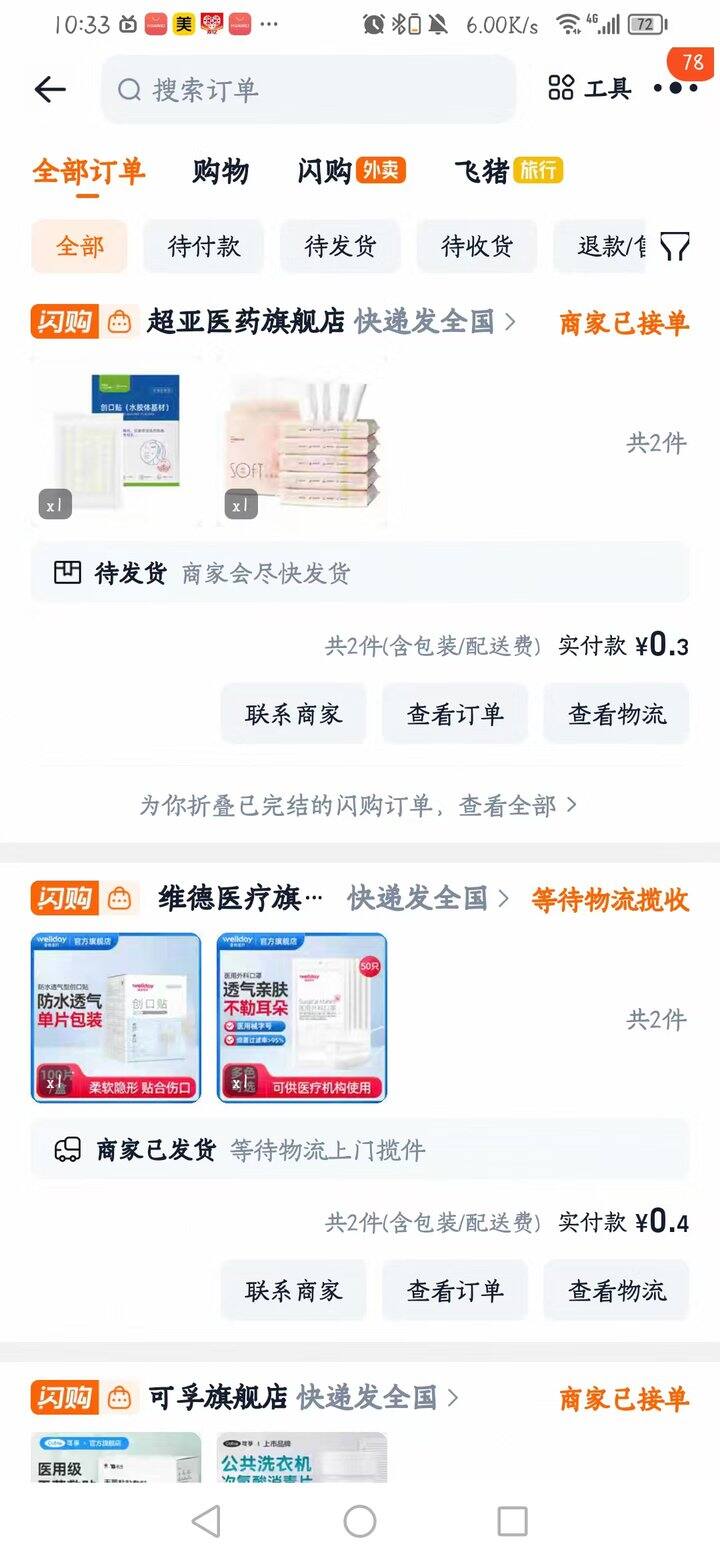The height and width of the screenshot is (1560, 720).
Task: Open the 工具 tools menu
Action: pyautogui.click(x=590, y=89)
